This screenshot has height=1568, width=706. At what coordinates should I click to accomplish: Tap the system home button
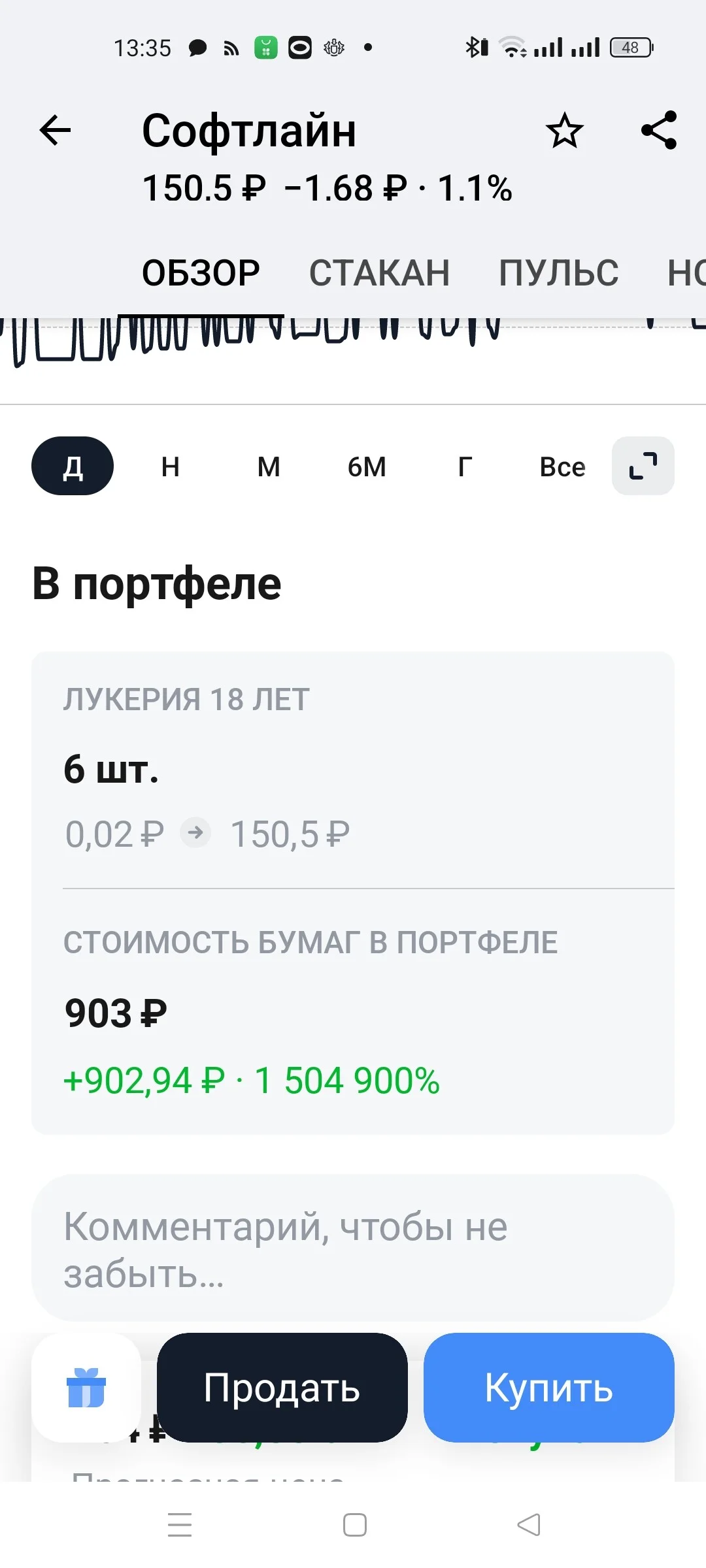355,1525
